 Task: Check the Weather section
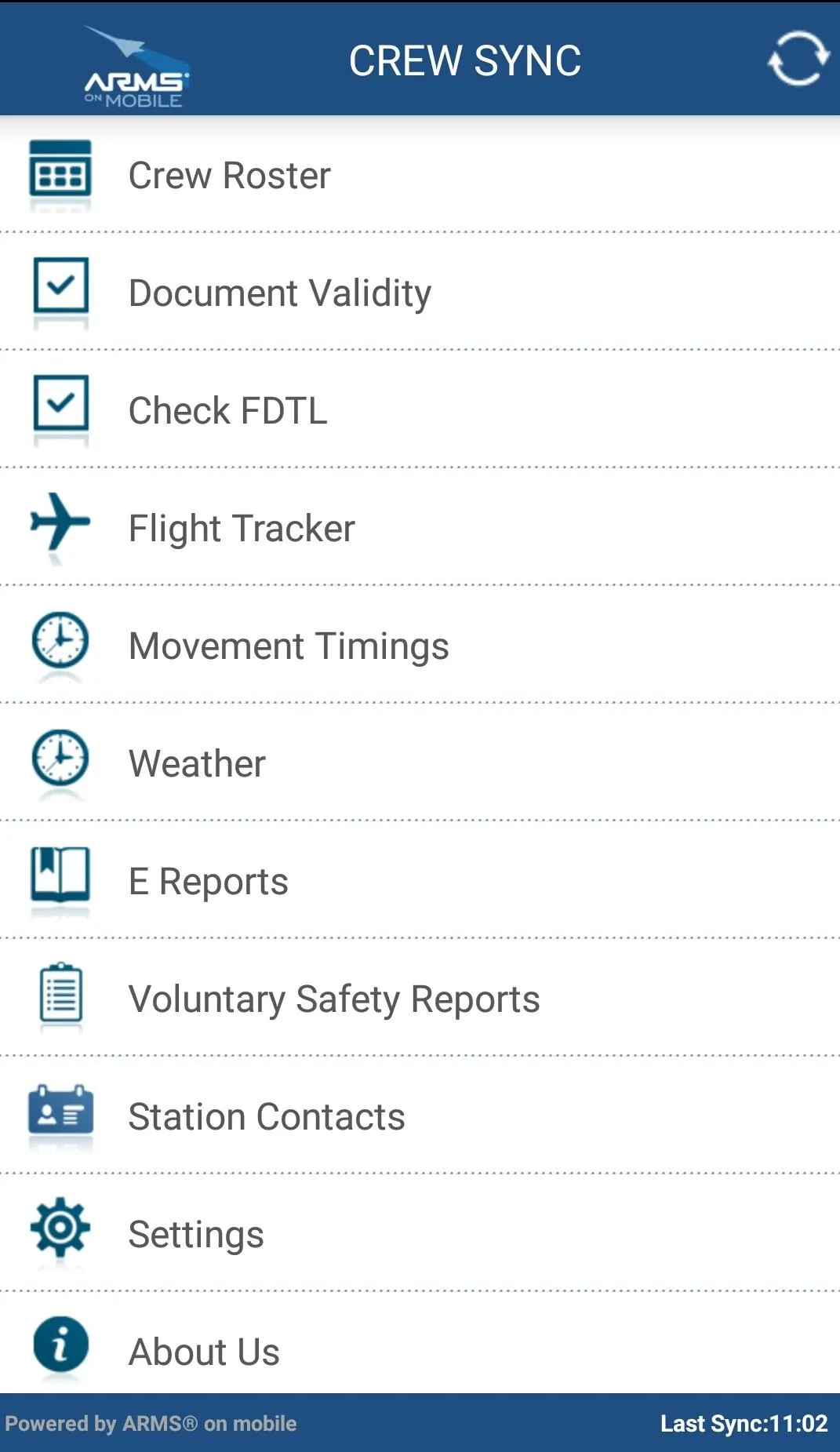pos(197,763)
